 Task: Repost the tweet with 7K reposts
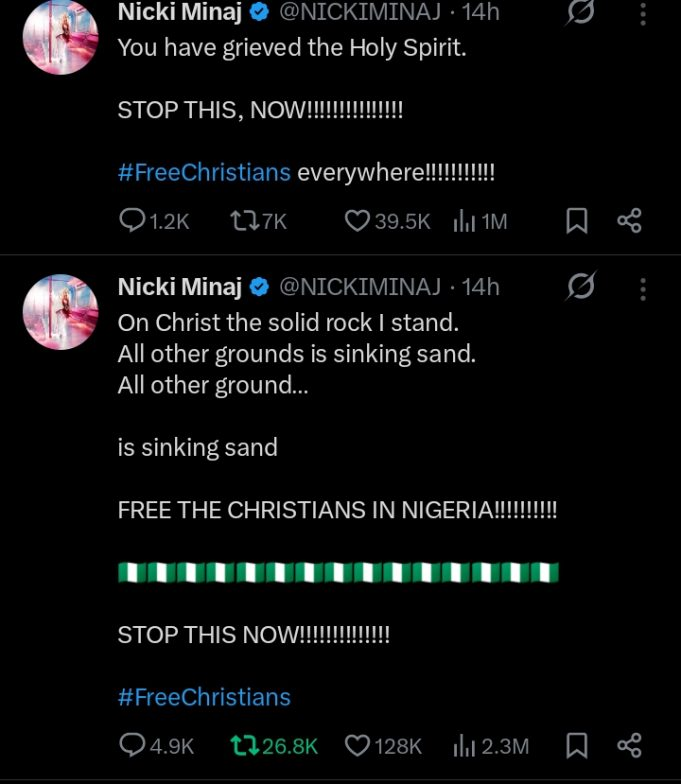(242, 221)
